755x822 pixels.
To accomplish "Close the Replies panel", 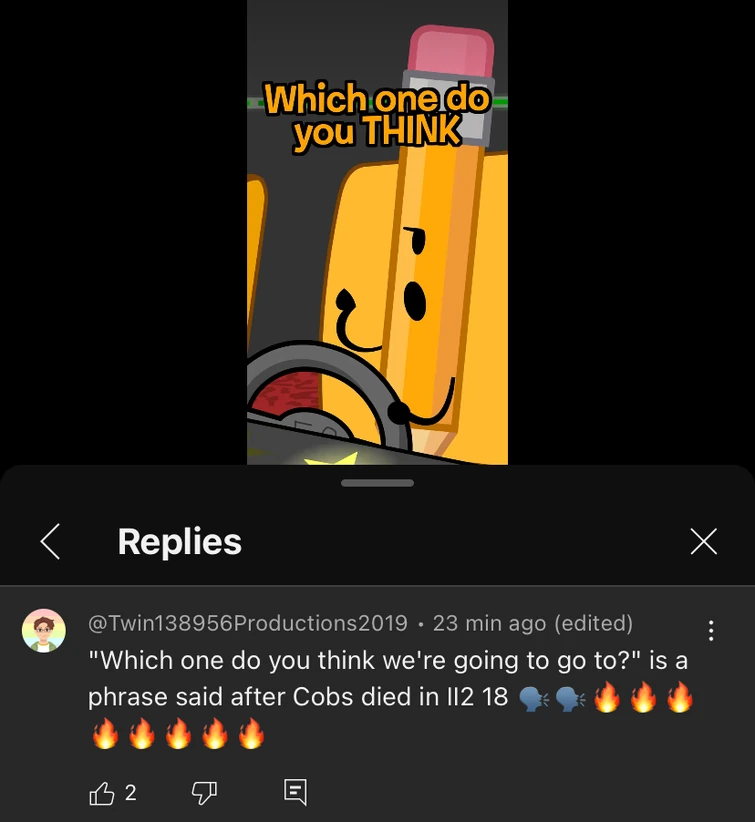I will (704, 541).
